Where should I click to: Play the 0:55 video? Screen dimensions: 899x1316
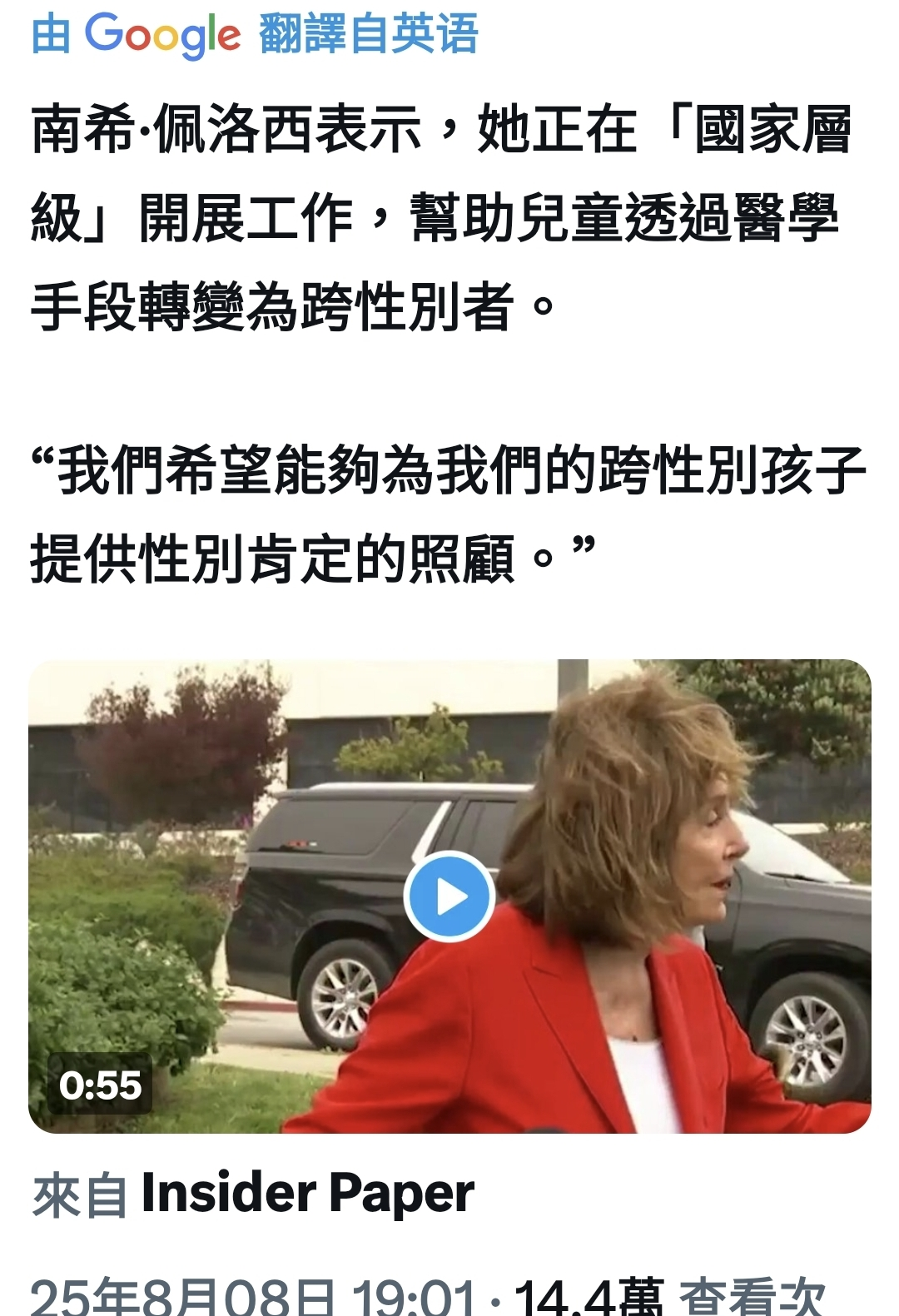pos(449,896)
